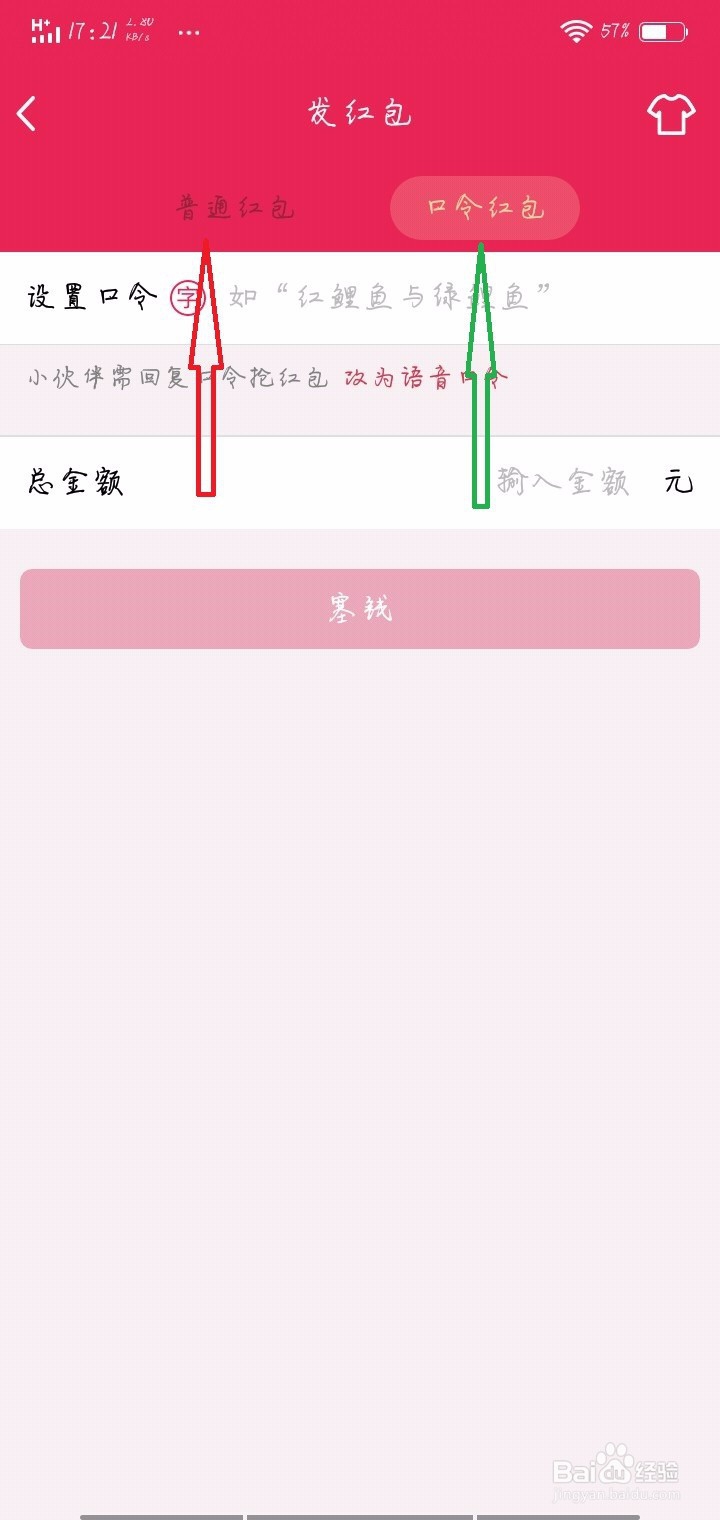
Task: Tap the 17:21 clock in the status bar
Action: tap(92, 31)
